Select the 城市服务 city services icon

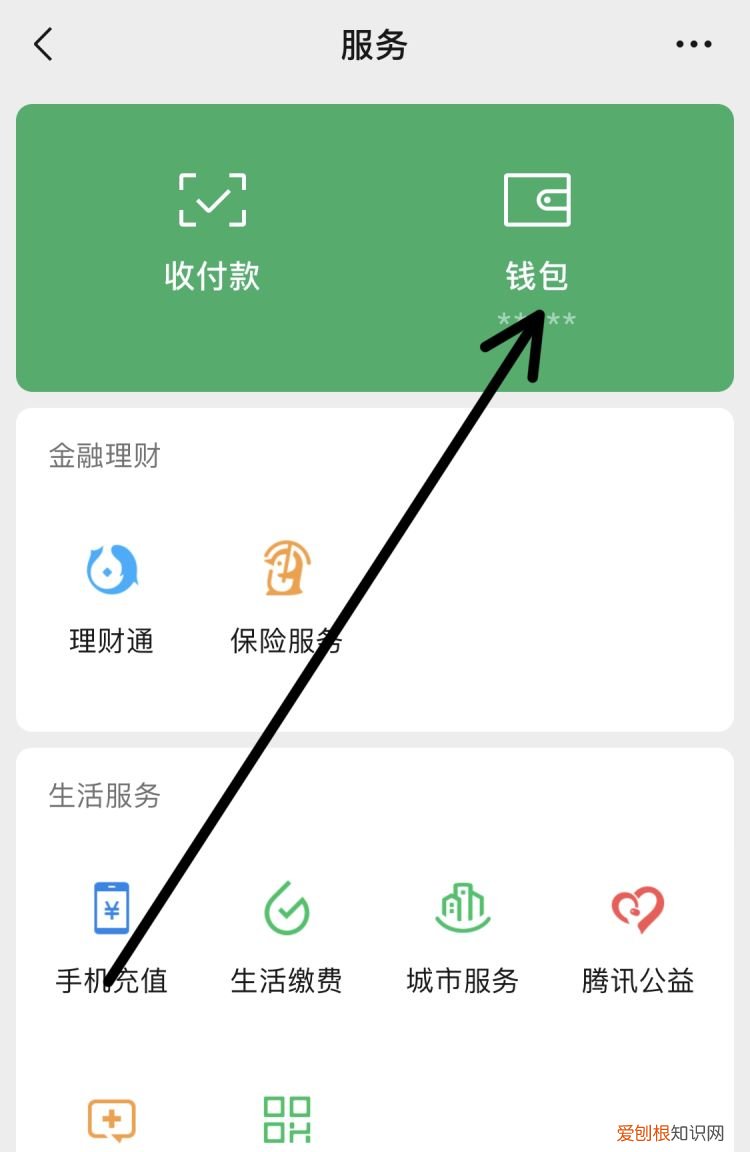461,906
